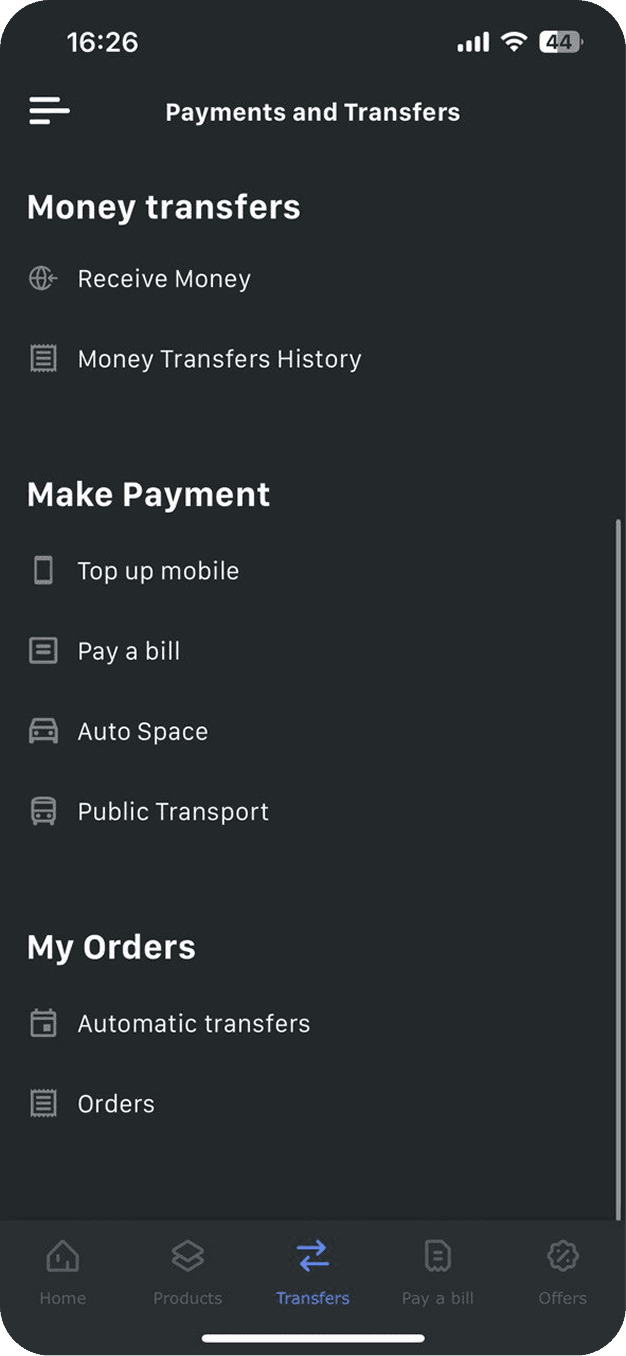The height and width of the screenshot is (1356, 626).
Task: Open Automatic transfers
Action: [194, 1023]
